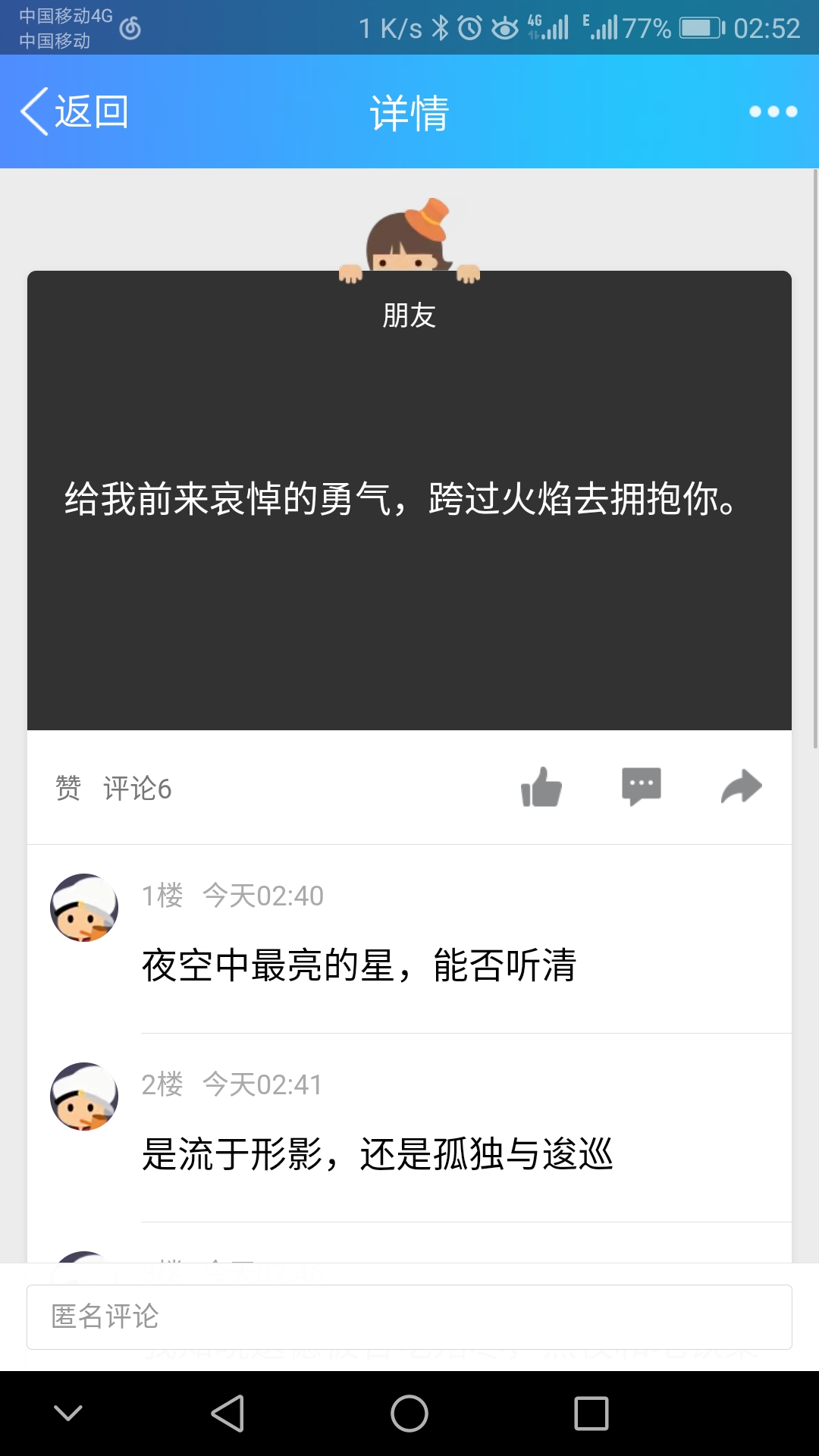Screen dimensions: 819x1456
Task: Tap the 返回 back button
Action: [x=74, y=112]
